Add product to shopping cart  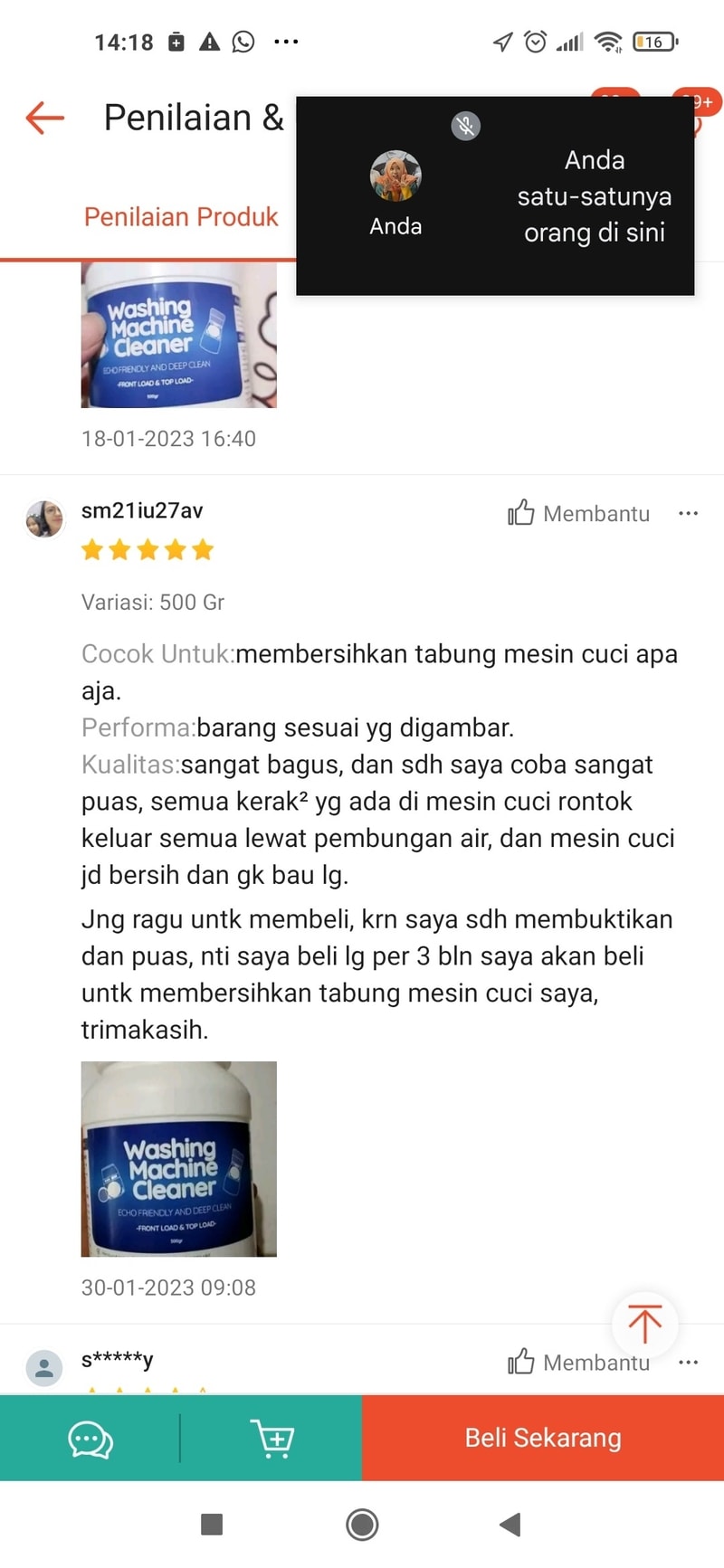(271, 1439)
